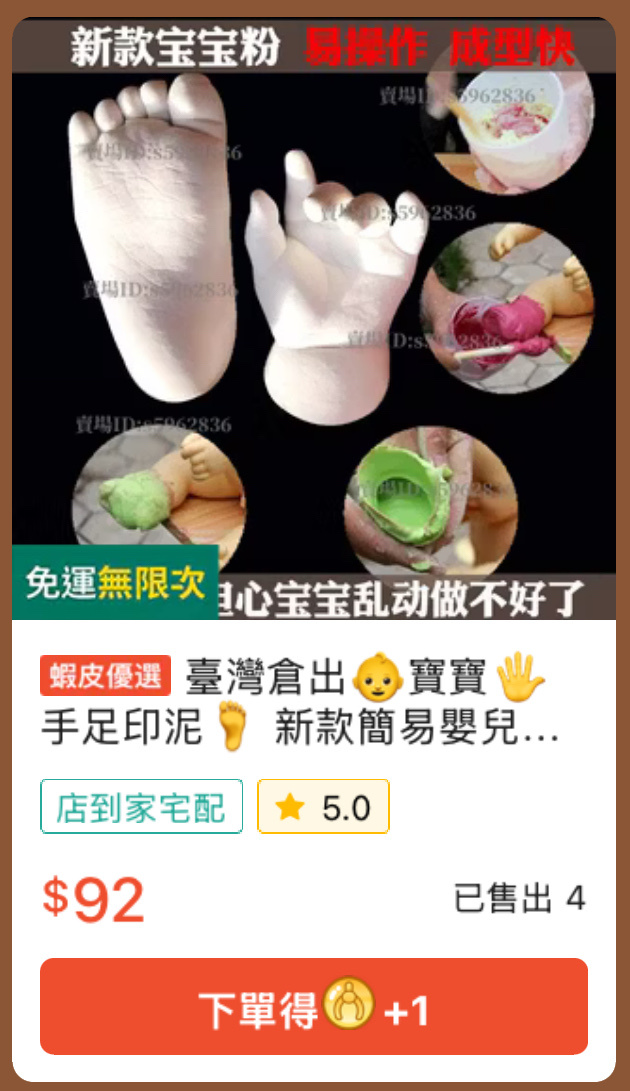The image size is (630, 1091).
Task: Open the baby hand-foot casting product image
Action: [314, 319]
